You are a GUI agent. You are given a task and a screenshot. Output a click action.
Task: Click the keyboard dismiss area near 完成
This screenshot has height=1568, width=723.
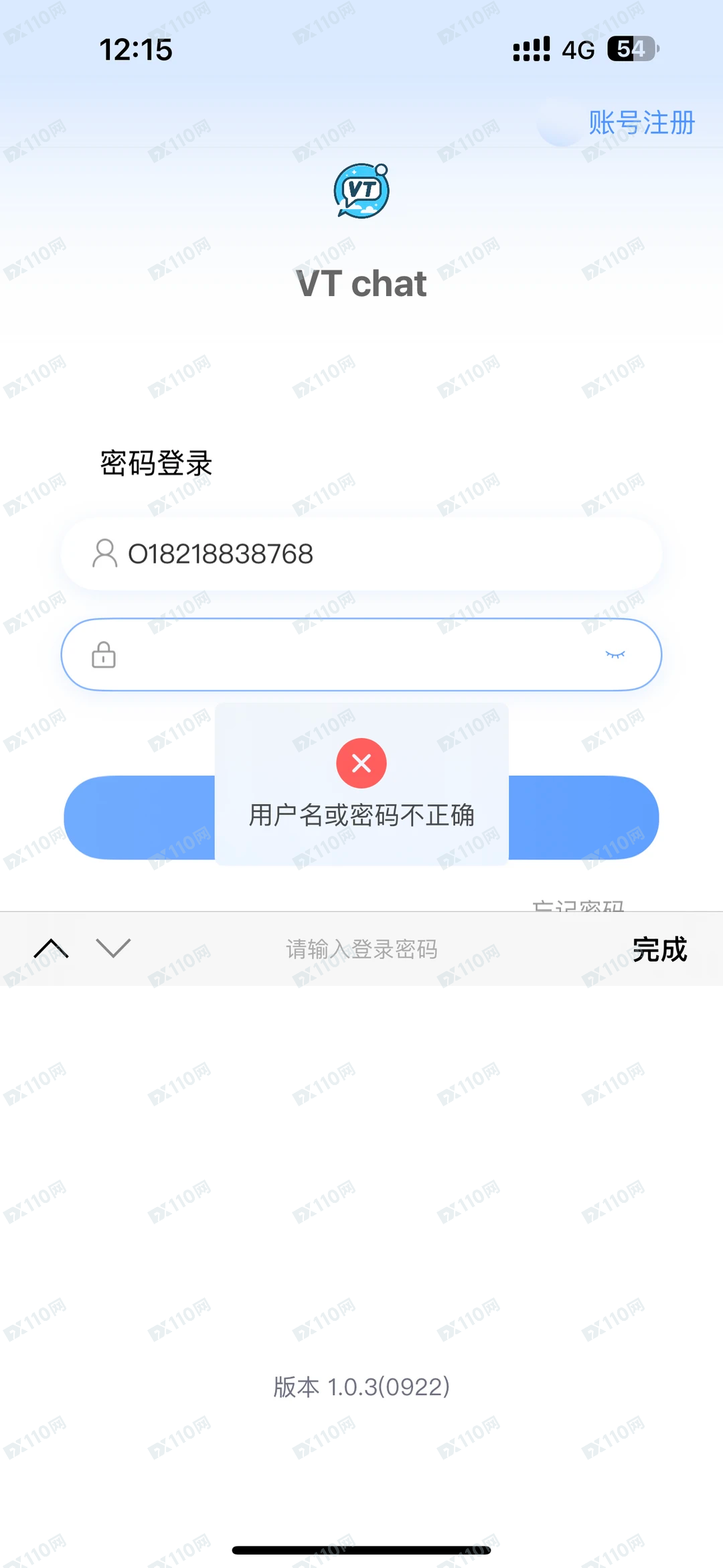click(660, 949)
